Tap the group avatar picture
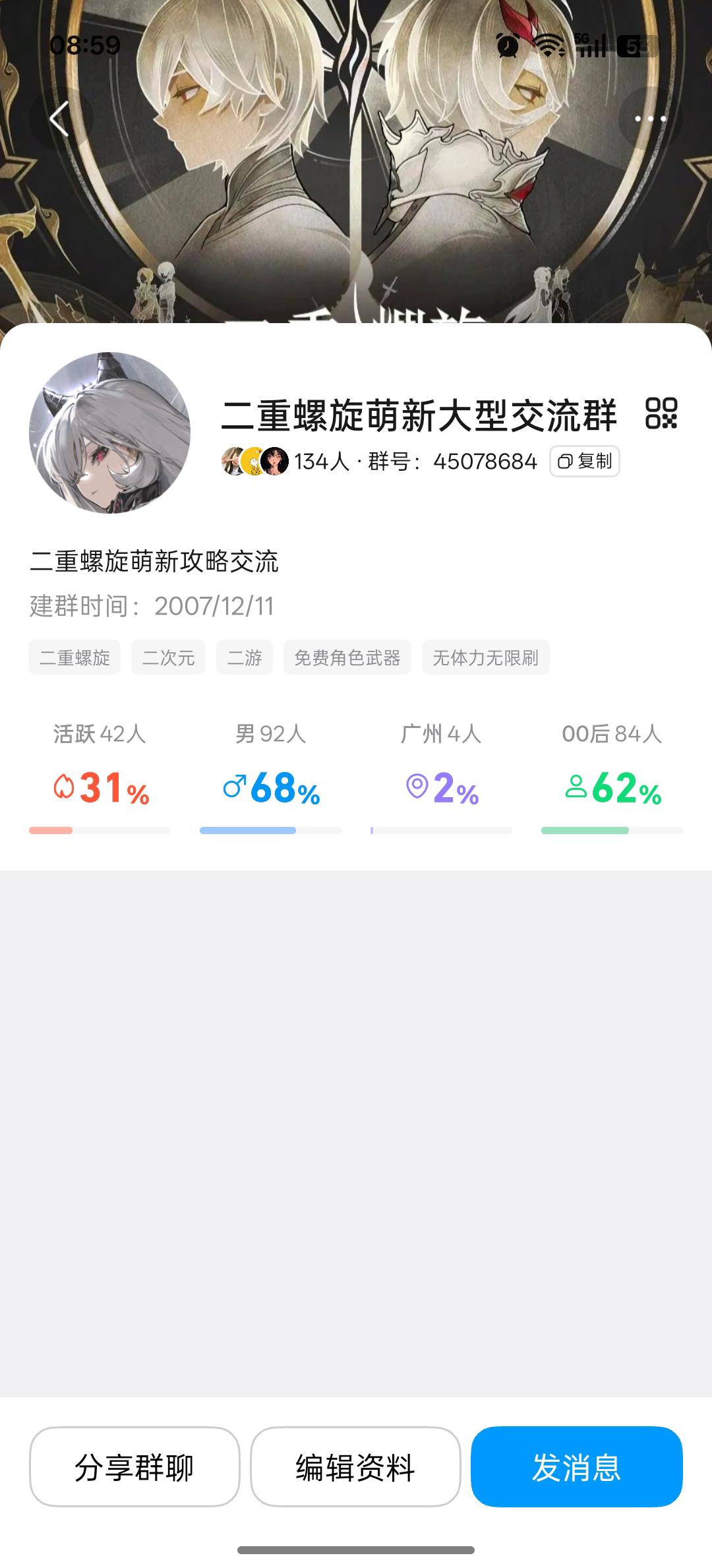This screenshot has width=712, height=1568. tap(110, 433)
